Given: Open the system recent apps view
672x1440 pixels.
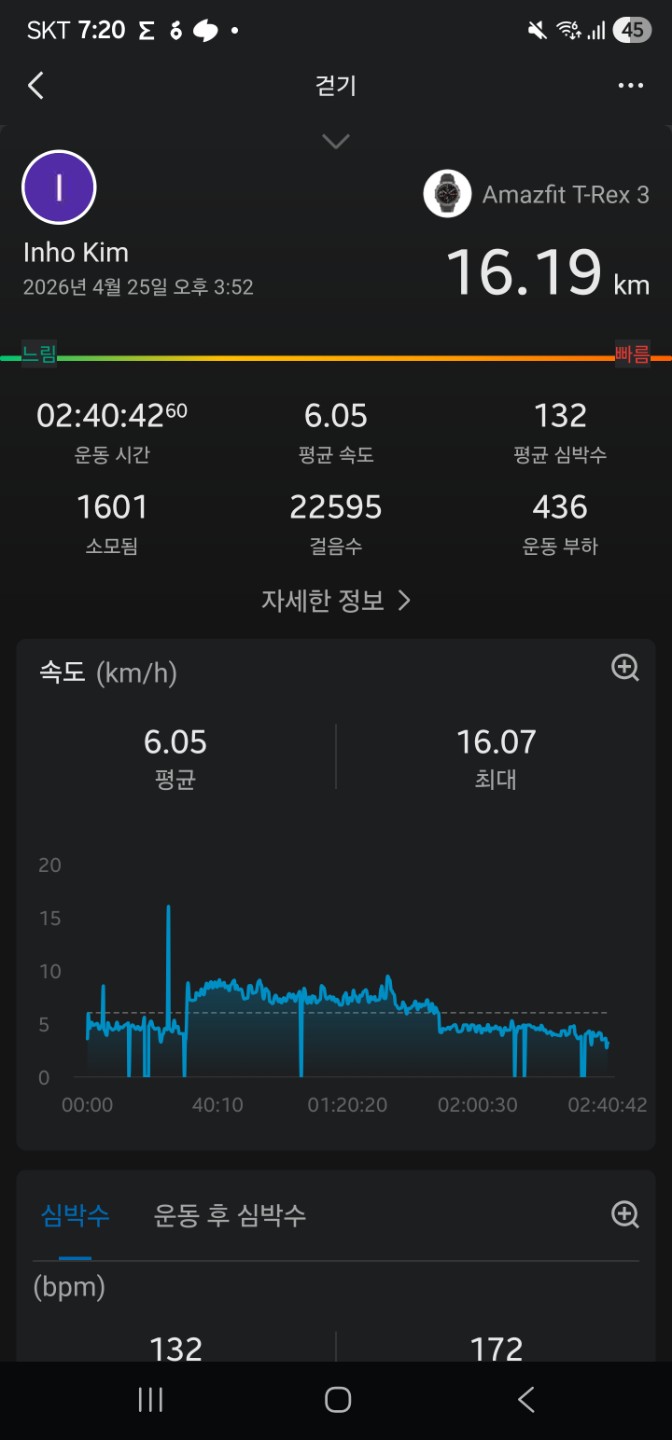Looking at the screenshot, I should 150,1400.
